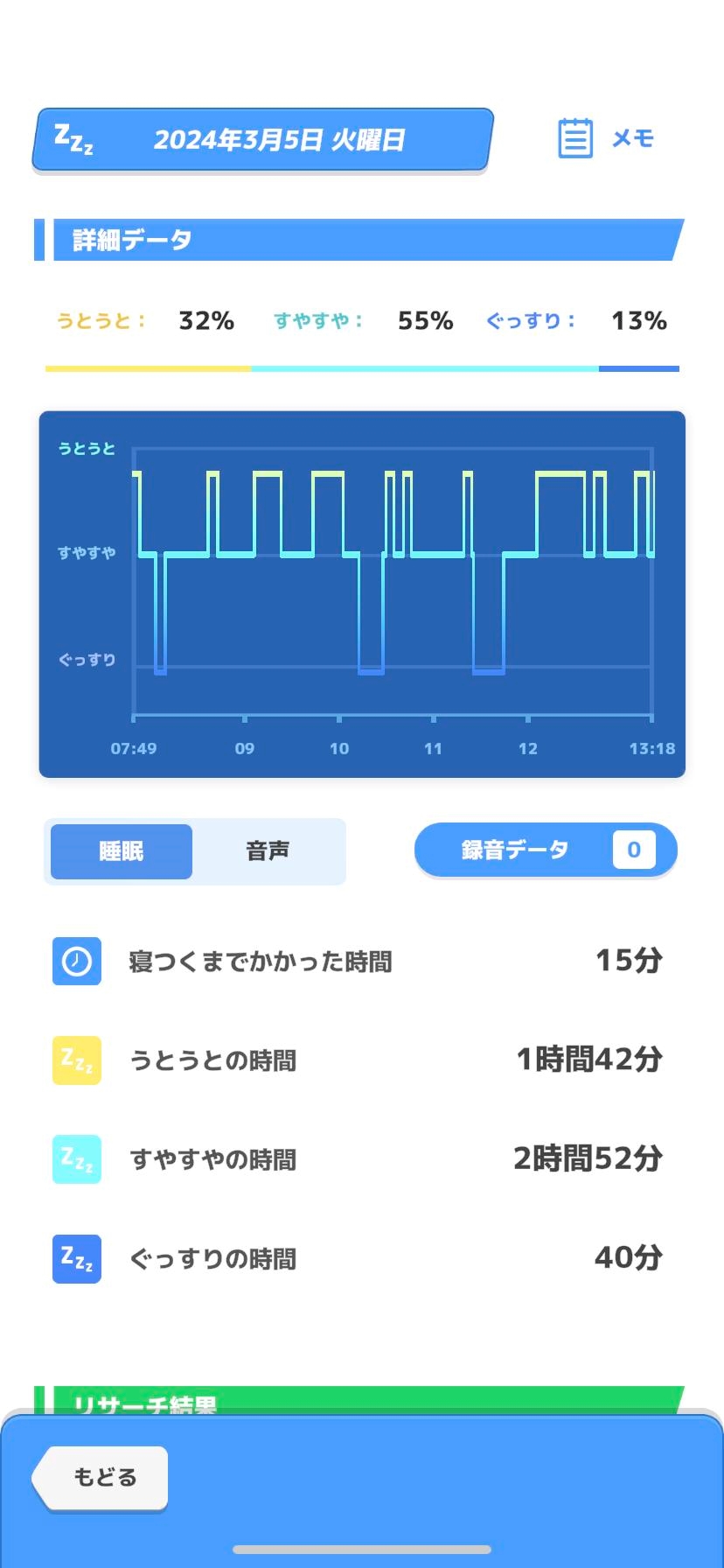Switch to the 音声 tab

[268, 851]
